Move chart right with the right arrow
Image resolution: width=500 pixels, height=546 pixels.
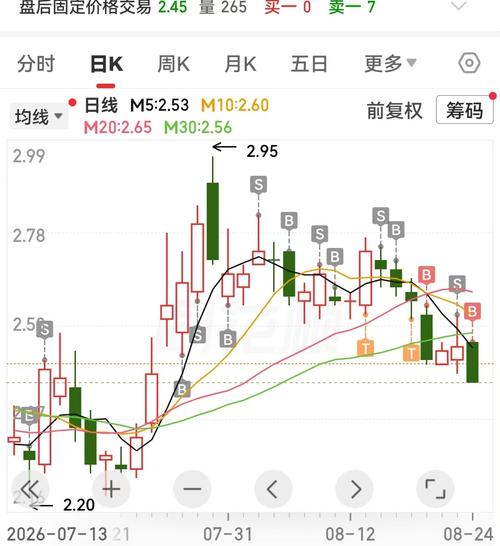pos(354,490)
